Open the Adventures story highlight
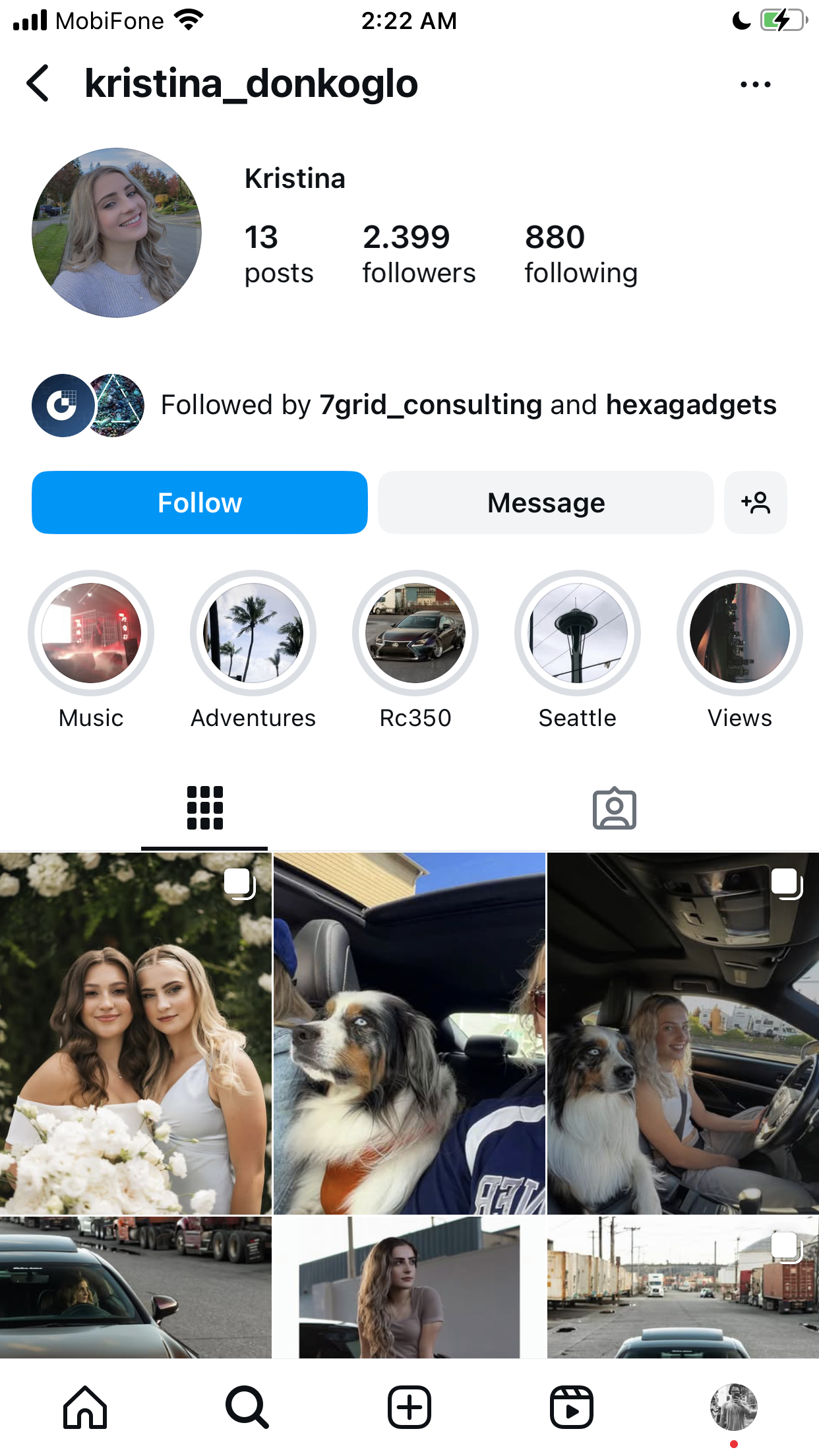Viewport: 819px width, 1456px height. tap(253, 633)
